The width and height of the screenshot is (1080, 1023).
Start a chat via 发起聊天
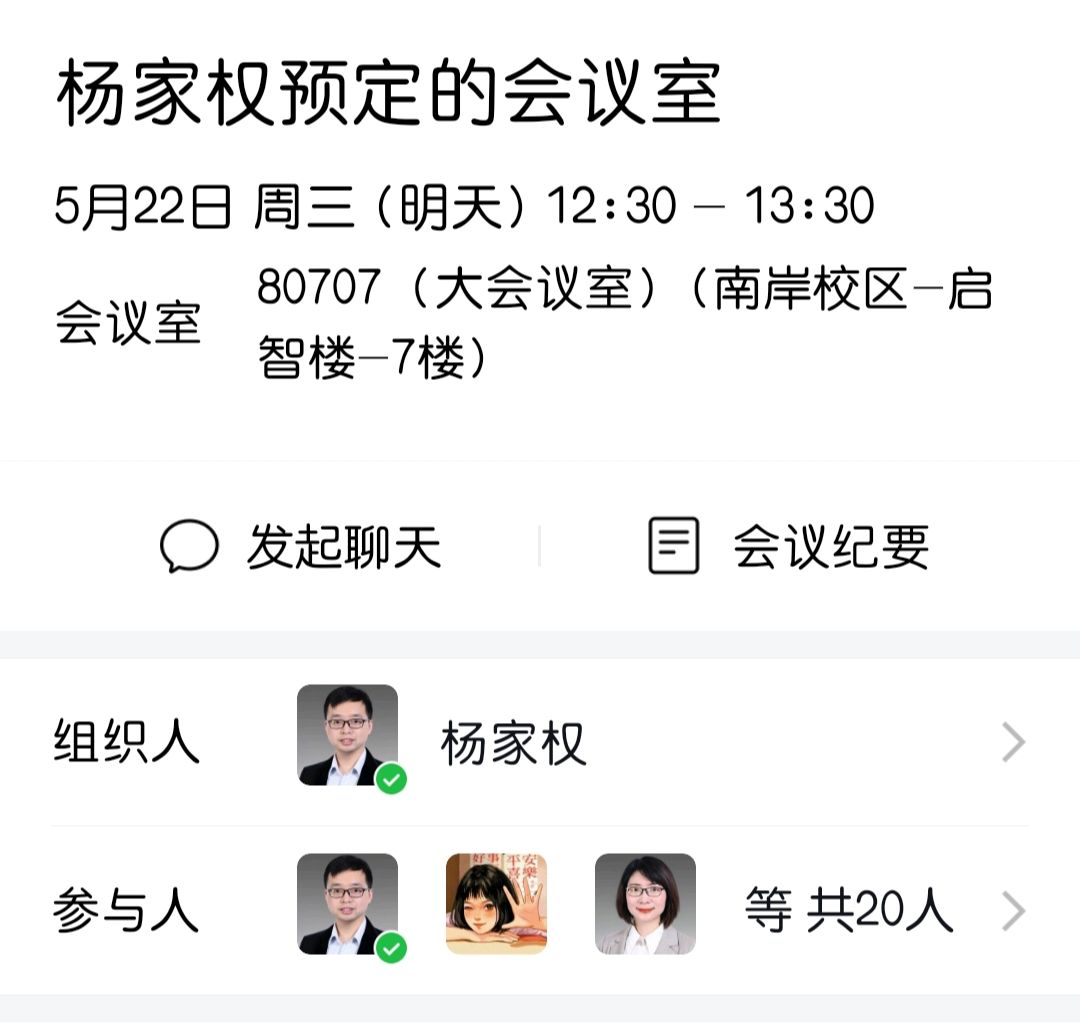(x=301, y=547)
